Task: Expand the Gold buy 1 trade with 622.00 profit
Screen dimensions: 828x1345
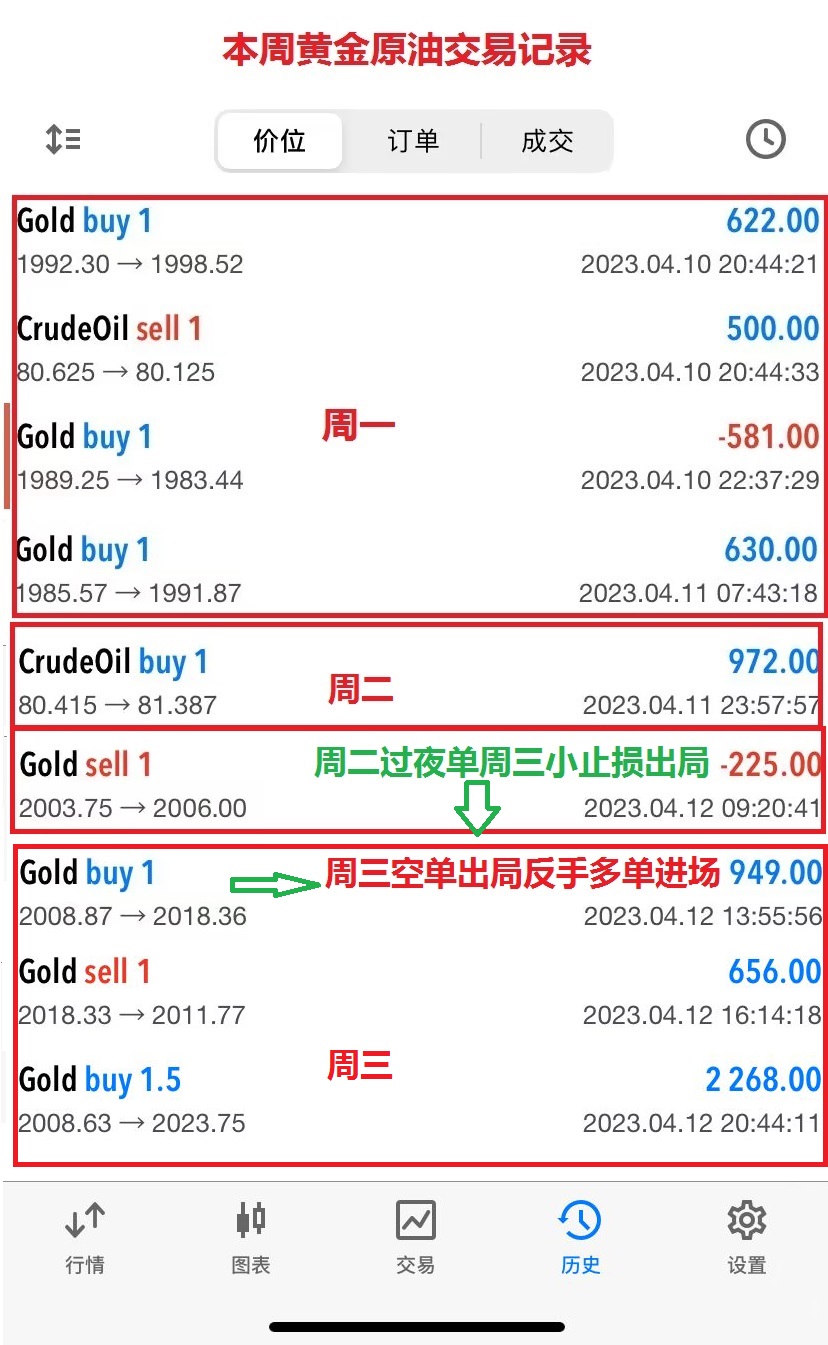Action: [418, 241]
